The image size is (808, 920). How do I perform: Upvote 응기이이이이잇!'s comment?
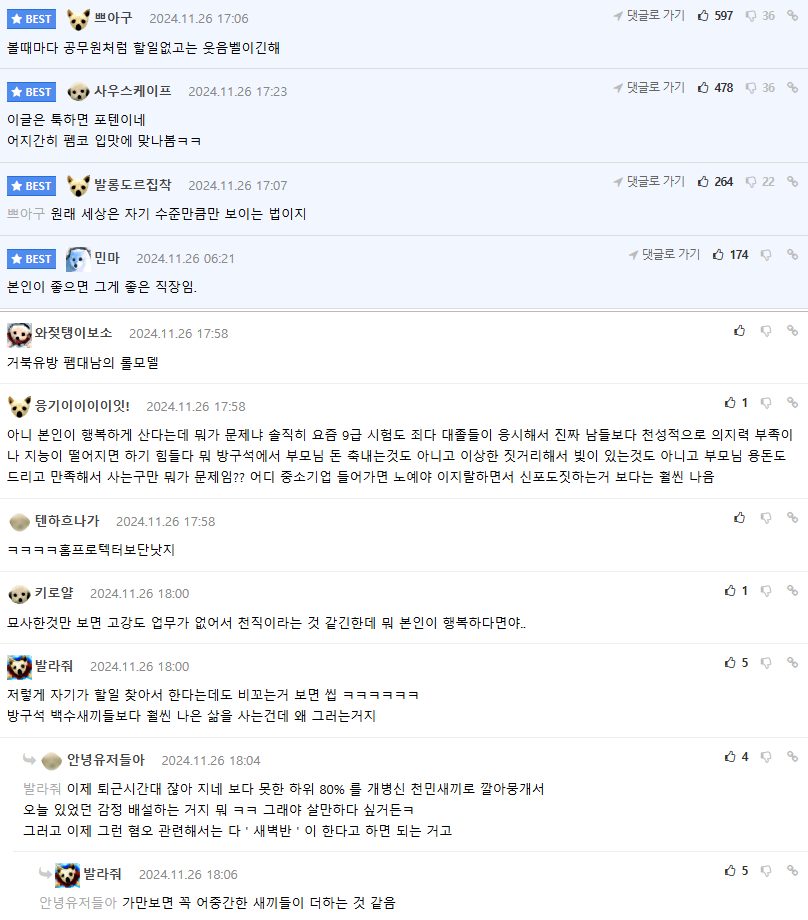(x=730, y=403)
